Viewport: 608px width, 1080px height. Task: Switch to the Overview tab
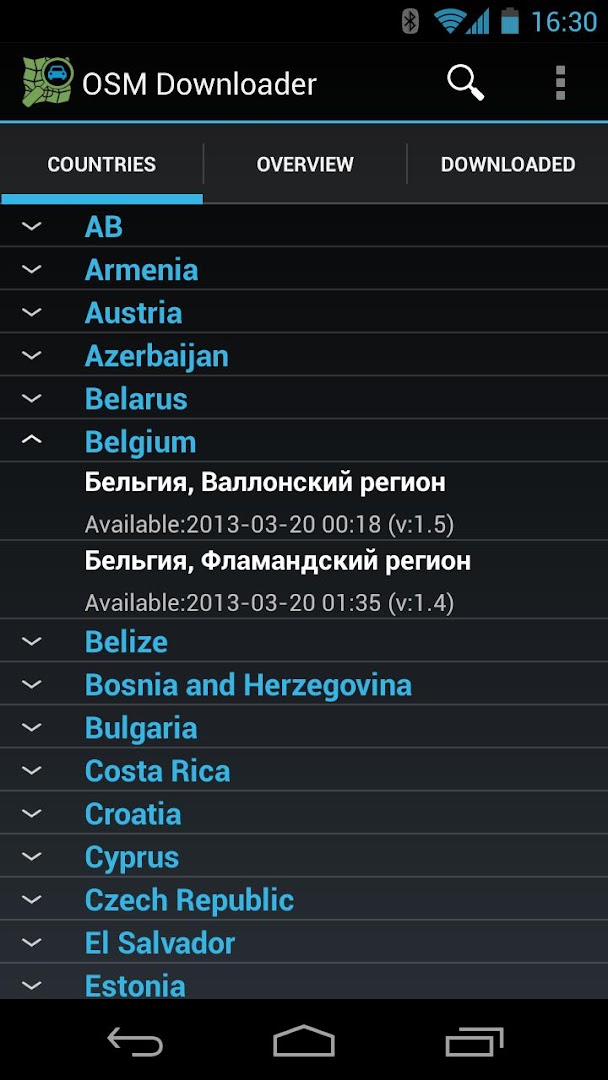click(x=305, y=164)
